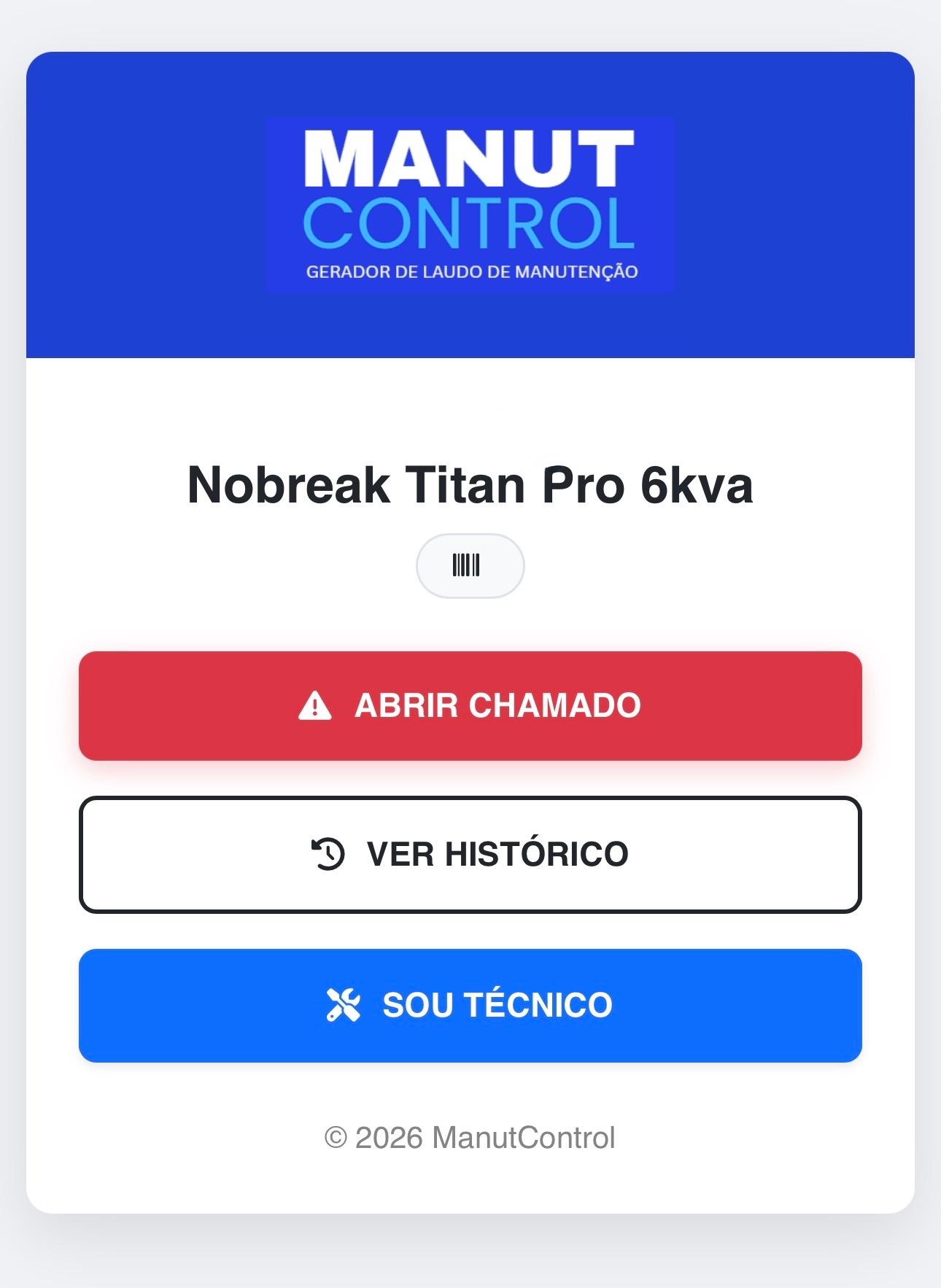The width and height of the screenshot is (941, 1288).
Task: Click the rounded barcode badge under the equipment name
Action: tap(470, 565)
